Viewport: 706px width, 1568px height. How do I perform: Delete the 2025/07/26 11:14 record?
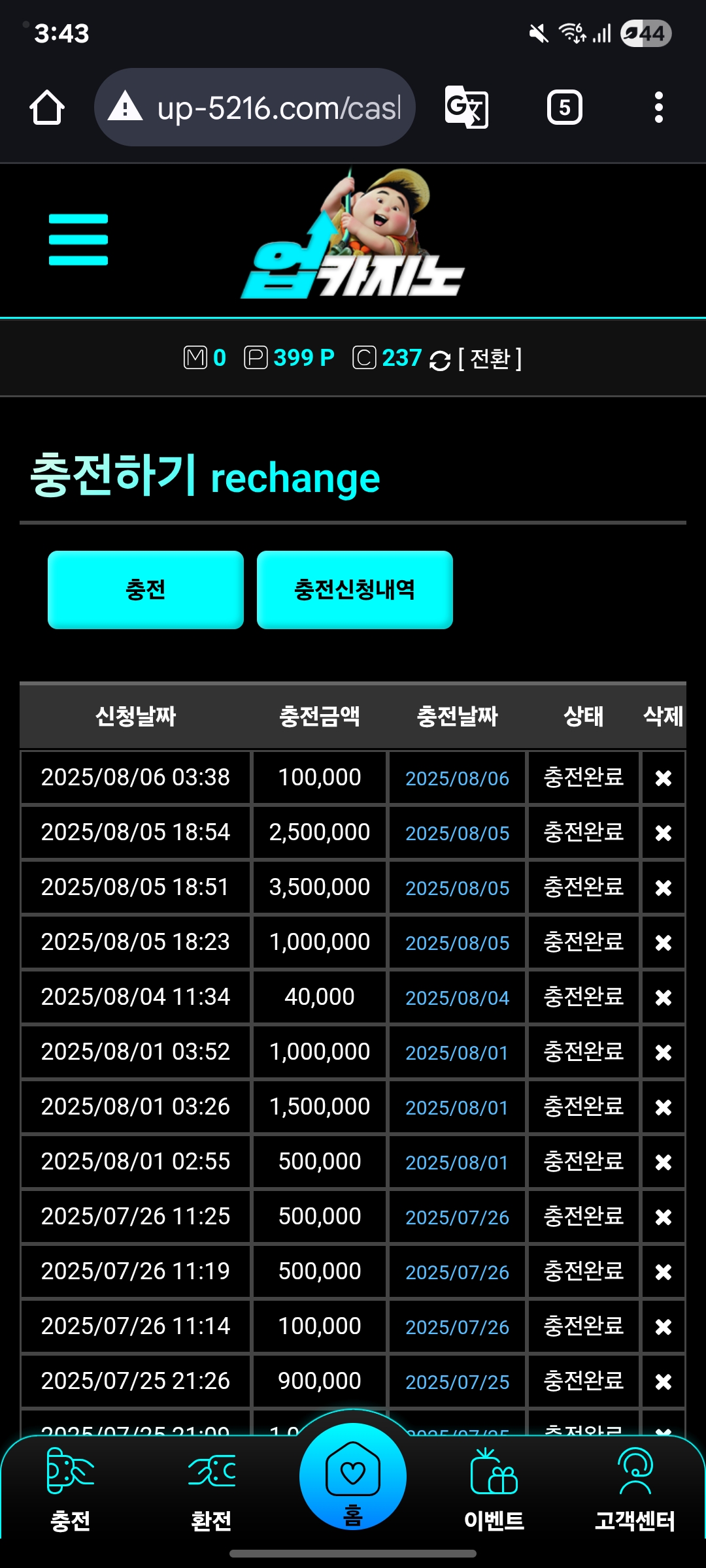click(x=663, y=1326)
